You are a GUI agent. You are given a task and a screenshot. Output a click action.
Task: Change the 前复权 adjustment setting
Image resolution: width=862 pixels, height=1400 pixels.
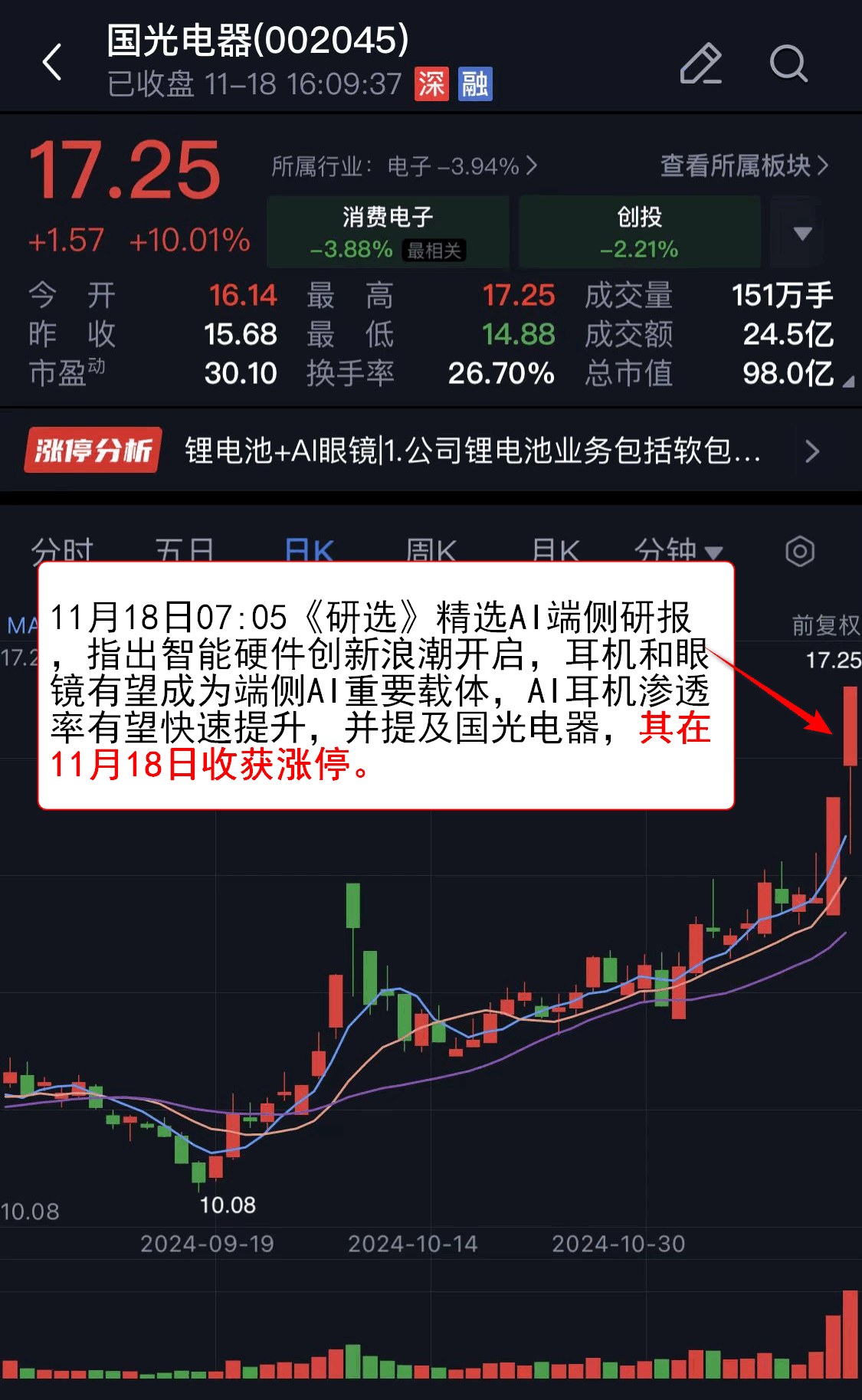825,625
